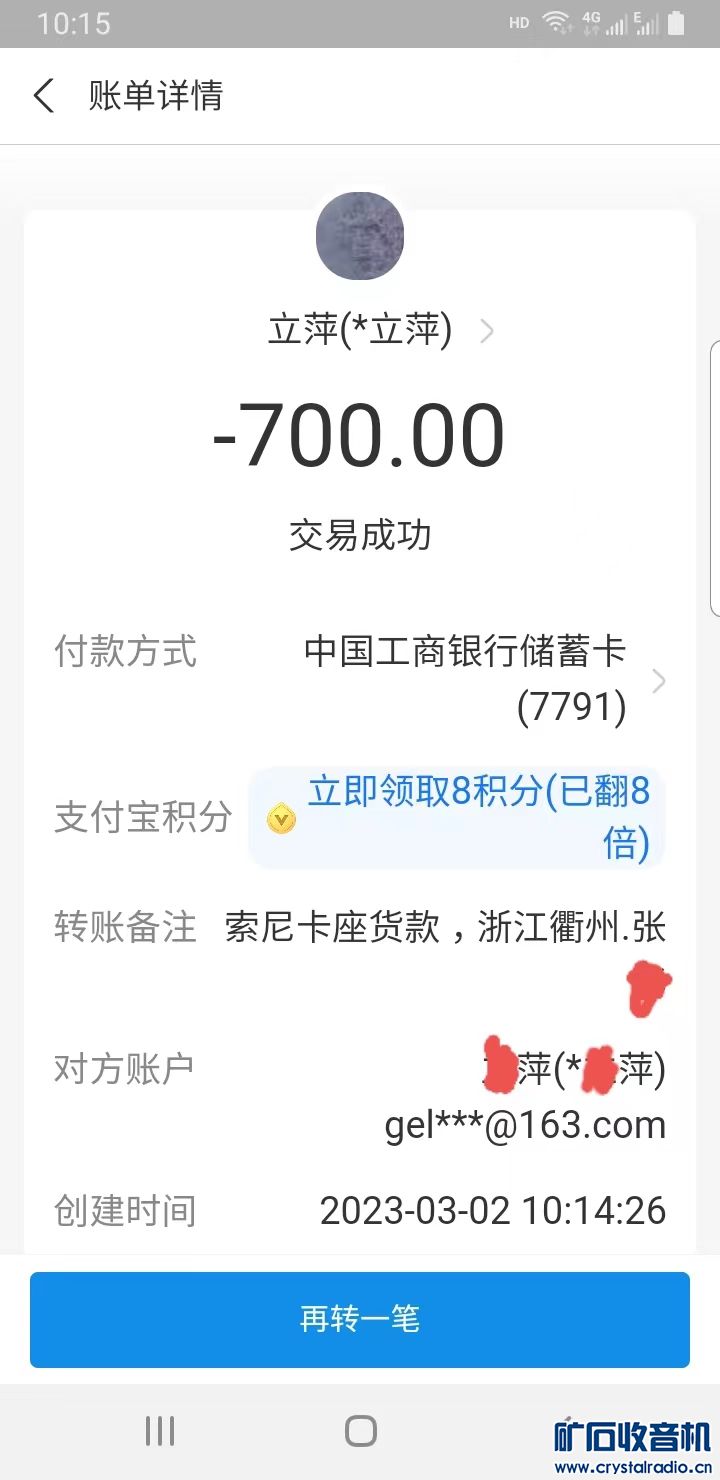Go back from 账单详情 page
The height and width of the screenshot is (1480, 720).
[44, 96]
